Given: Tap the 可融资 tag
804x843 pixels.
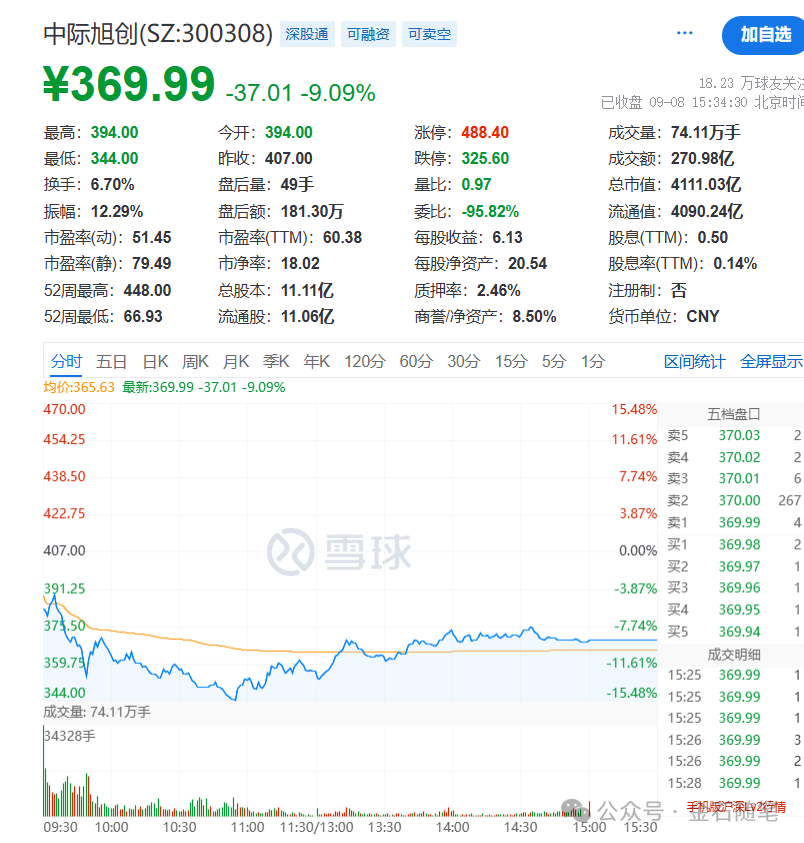Looking at the screenshot, I should (368, 34).
